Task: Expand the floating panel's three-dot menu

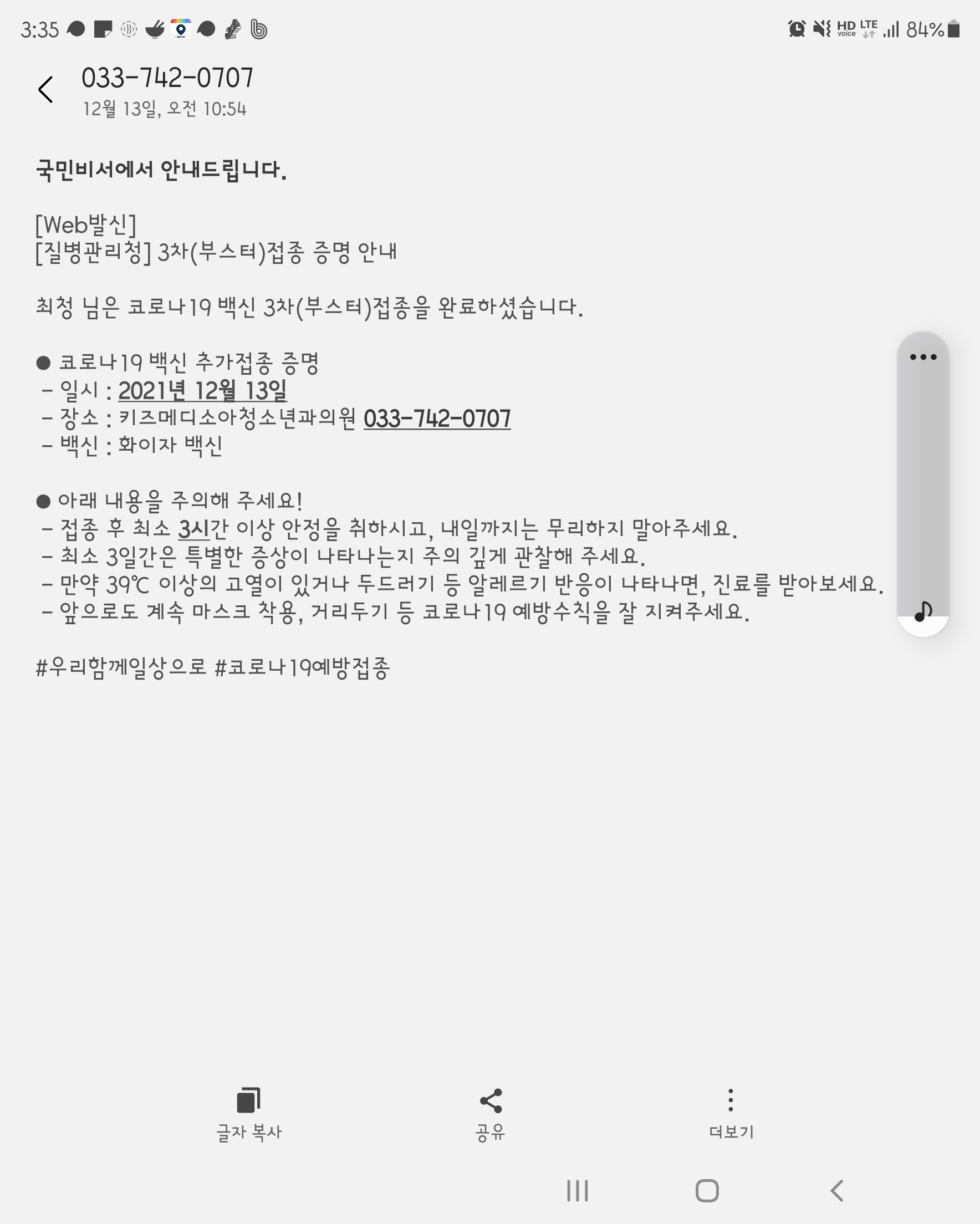Action: pyautogui.click(x=923, y=357)
